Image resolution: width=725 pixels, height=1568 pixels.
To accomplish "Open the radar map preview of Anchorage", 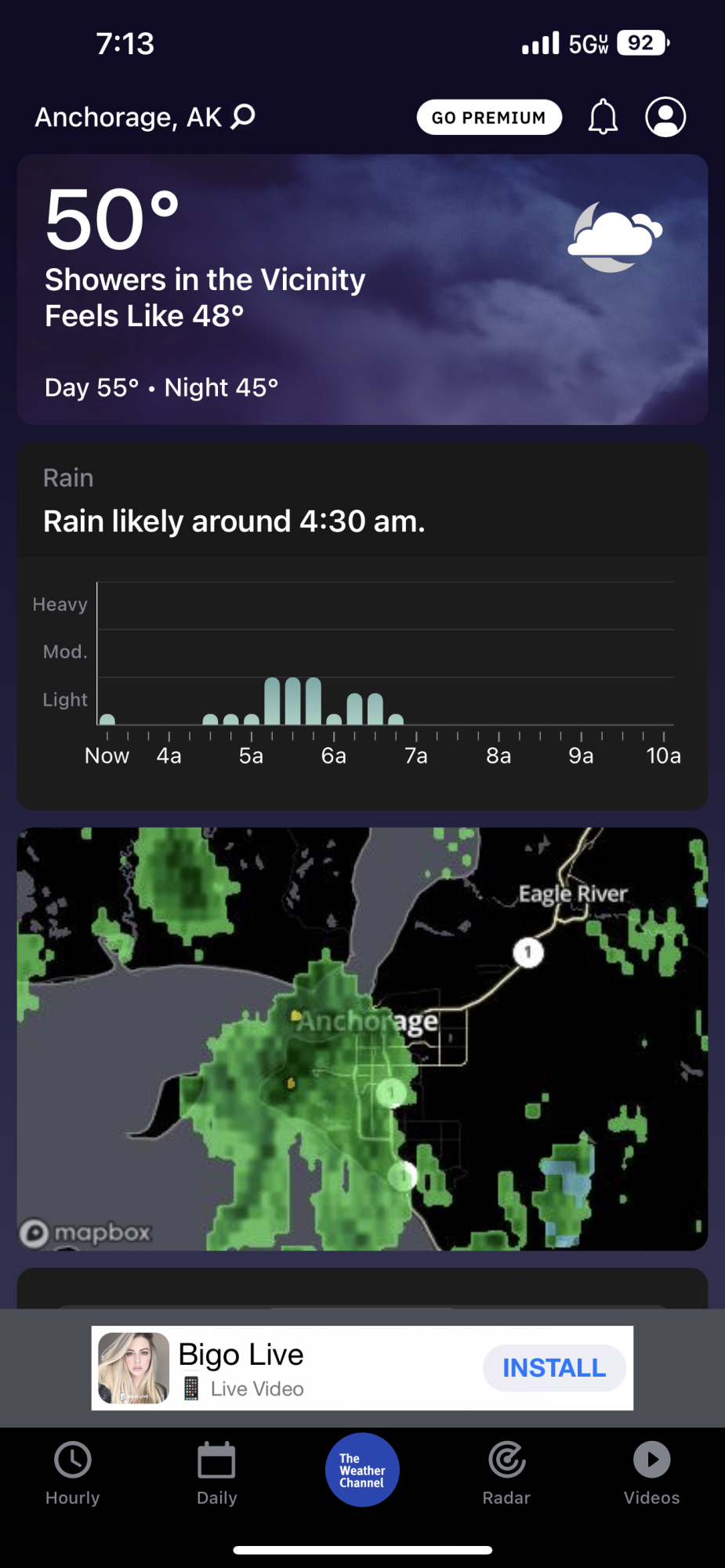I will tap(362, 1038).
